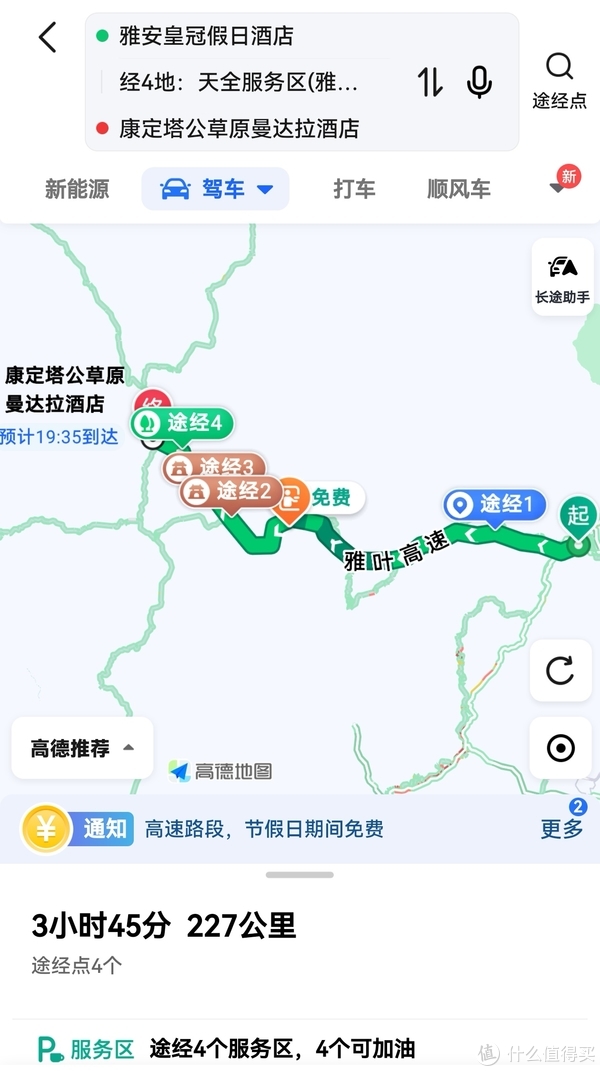Screen dimensions: 600x1071
Task: Open the 高德推荐 route preference dropdown
Action: point(82,748)
